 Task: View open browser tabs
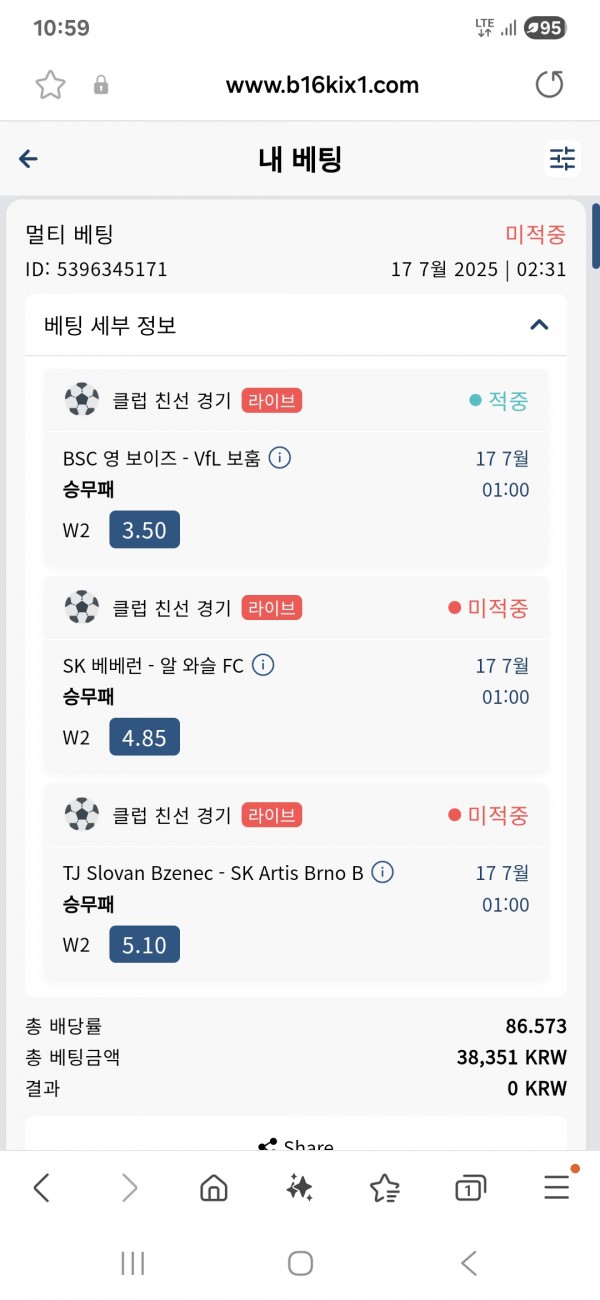(x=470, y=1188)
